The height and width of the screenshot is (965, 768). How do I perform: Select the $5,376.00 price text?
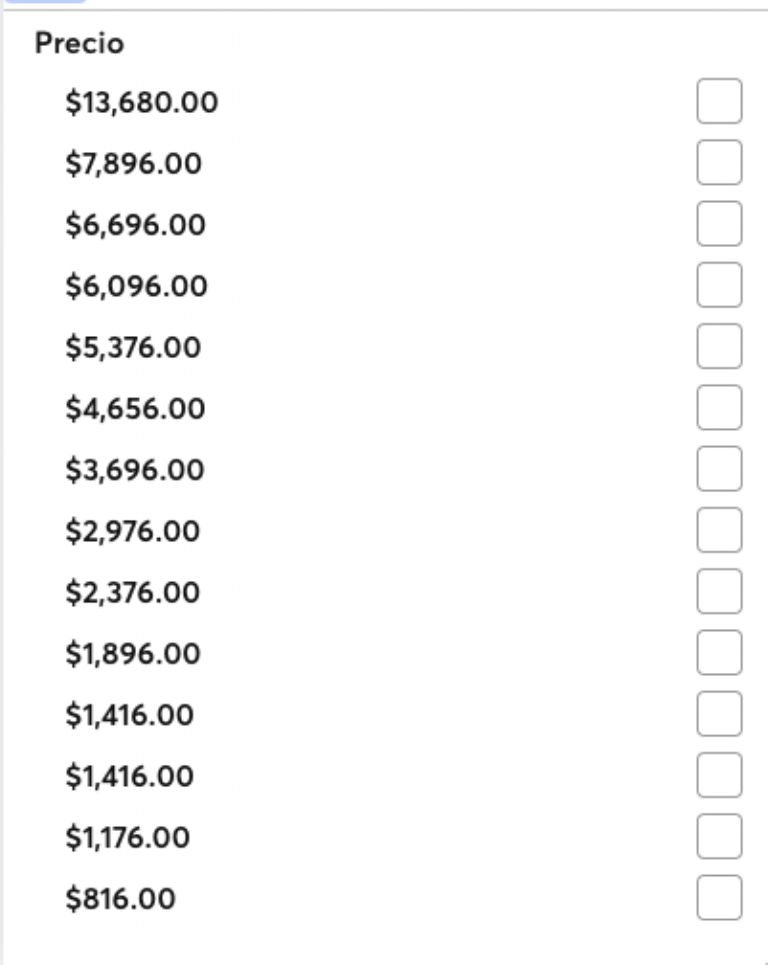[x=133, y=347]
